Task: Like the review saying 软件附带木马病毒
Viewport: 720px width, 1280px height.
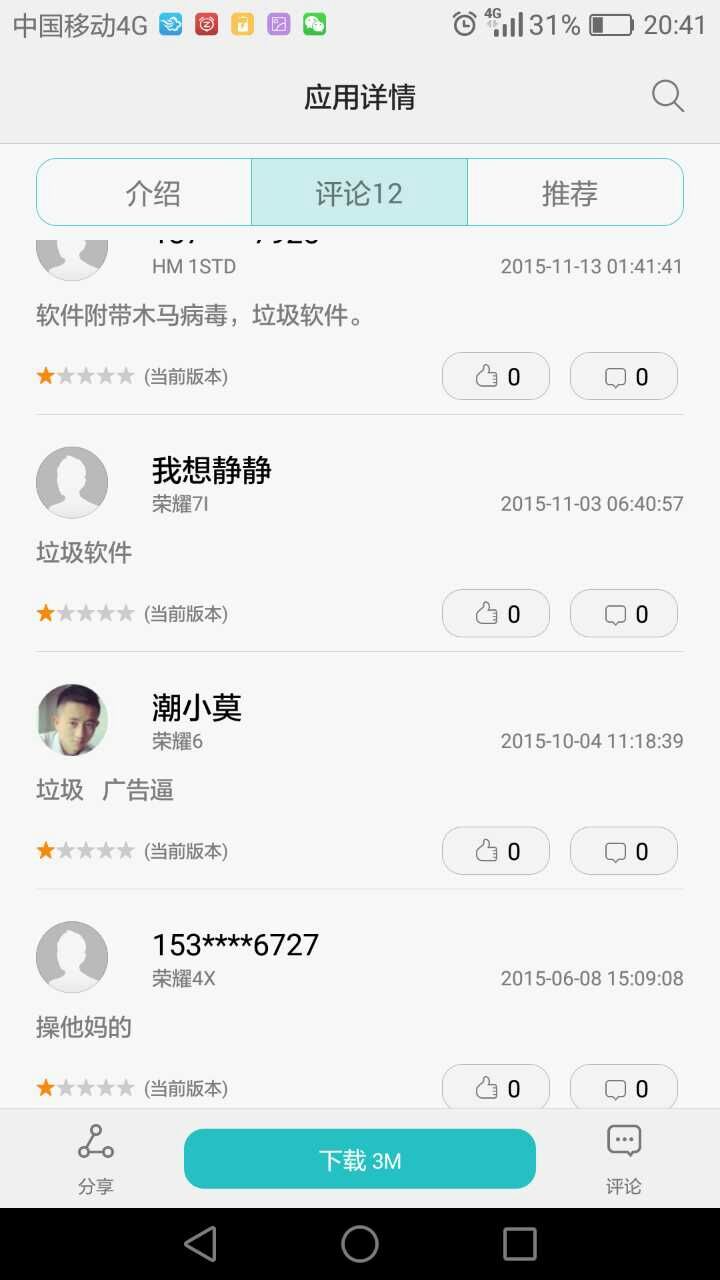Action: (496, 377)
